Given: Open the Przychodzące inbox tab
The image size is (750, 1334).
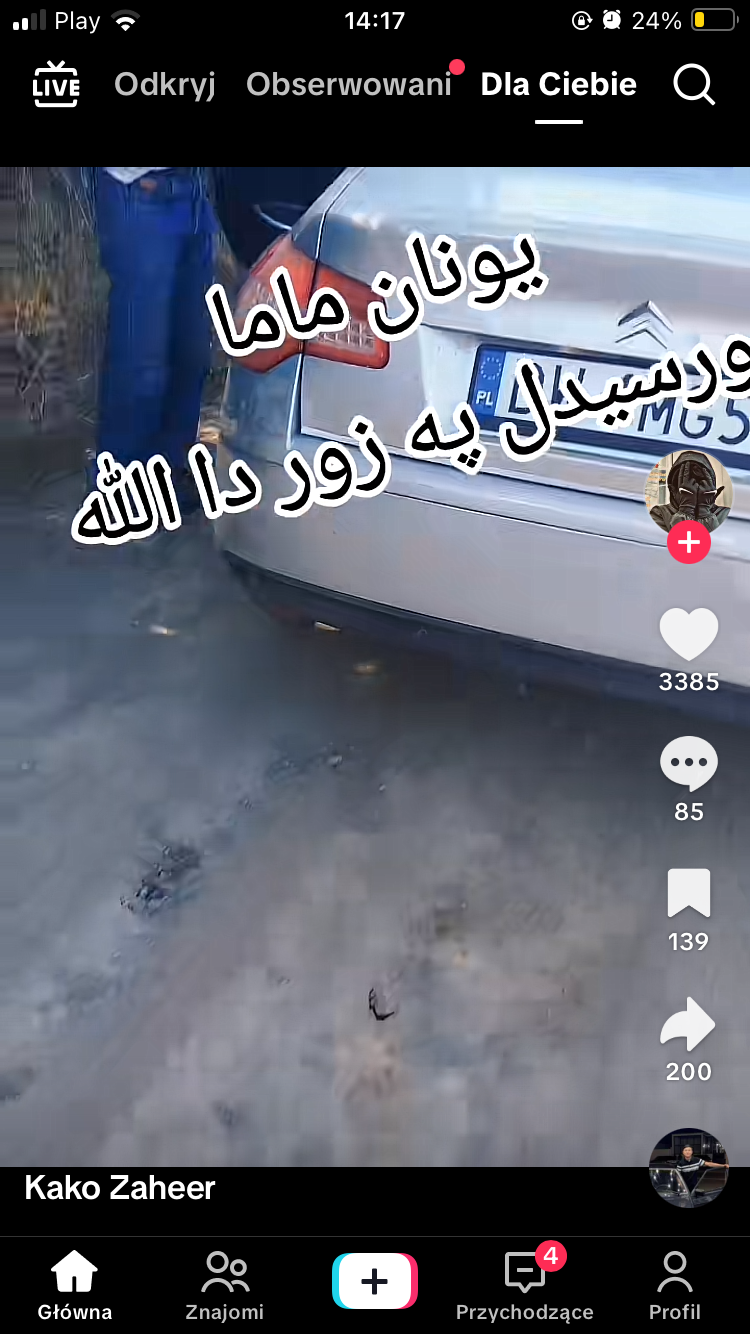Looking at the screenshot, I should 525,1286.
